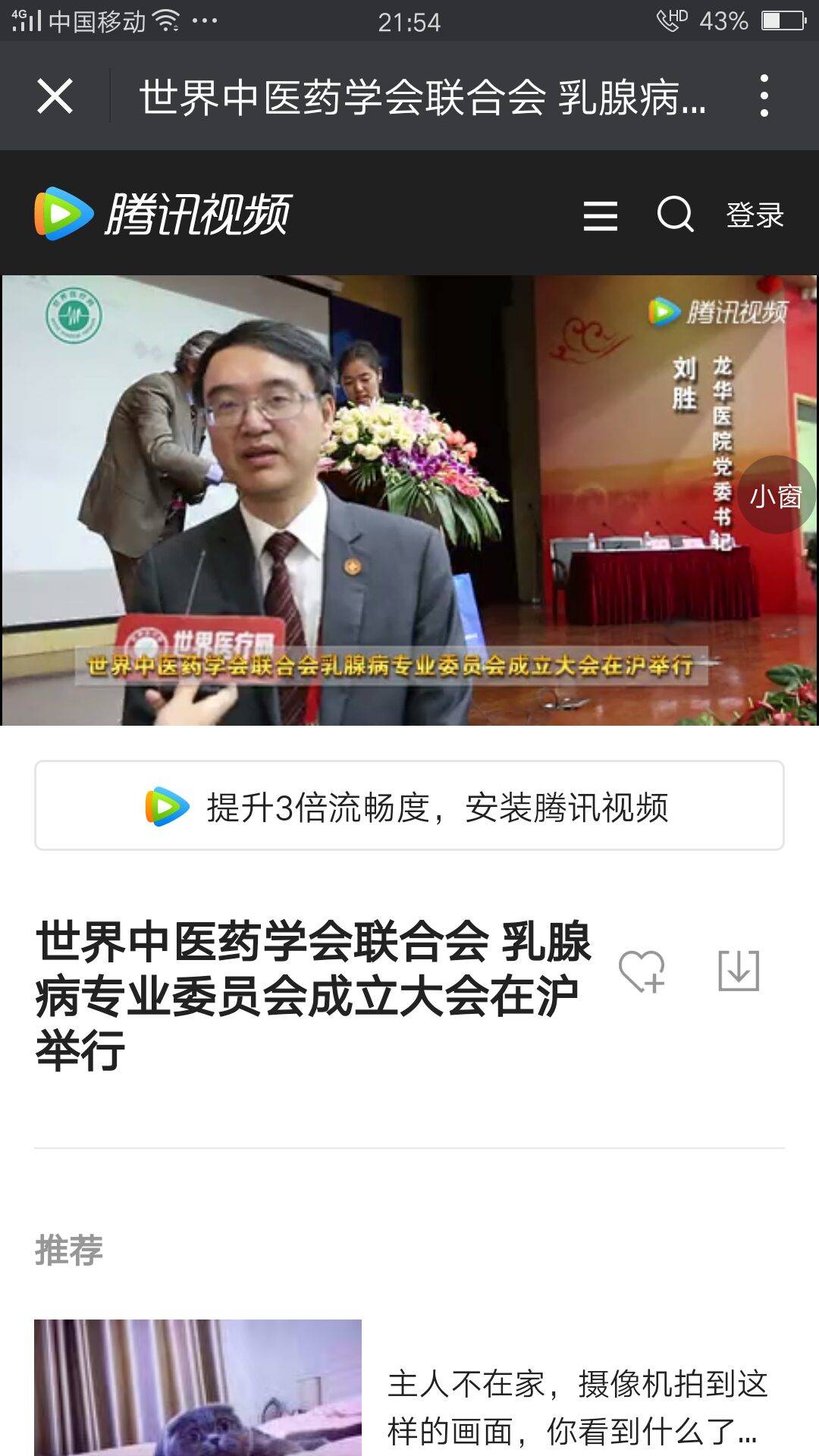
Task: Download this video
Action: point(738,971)
